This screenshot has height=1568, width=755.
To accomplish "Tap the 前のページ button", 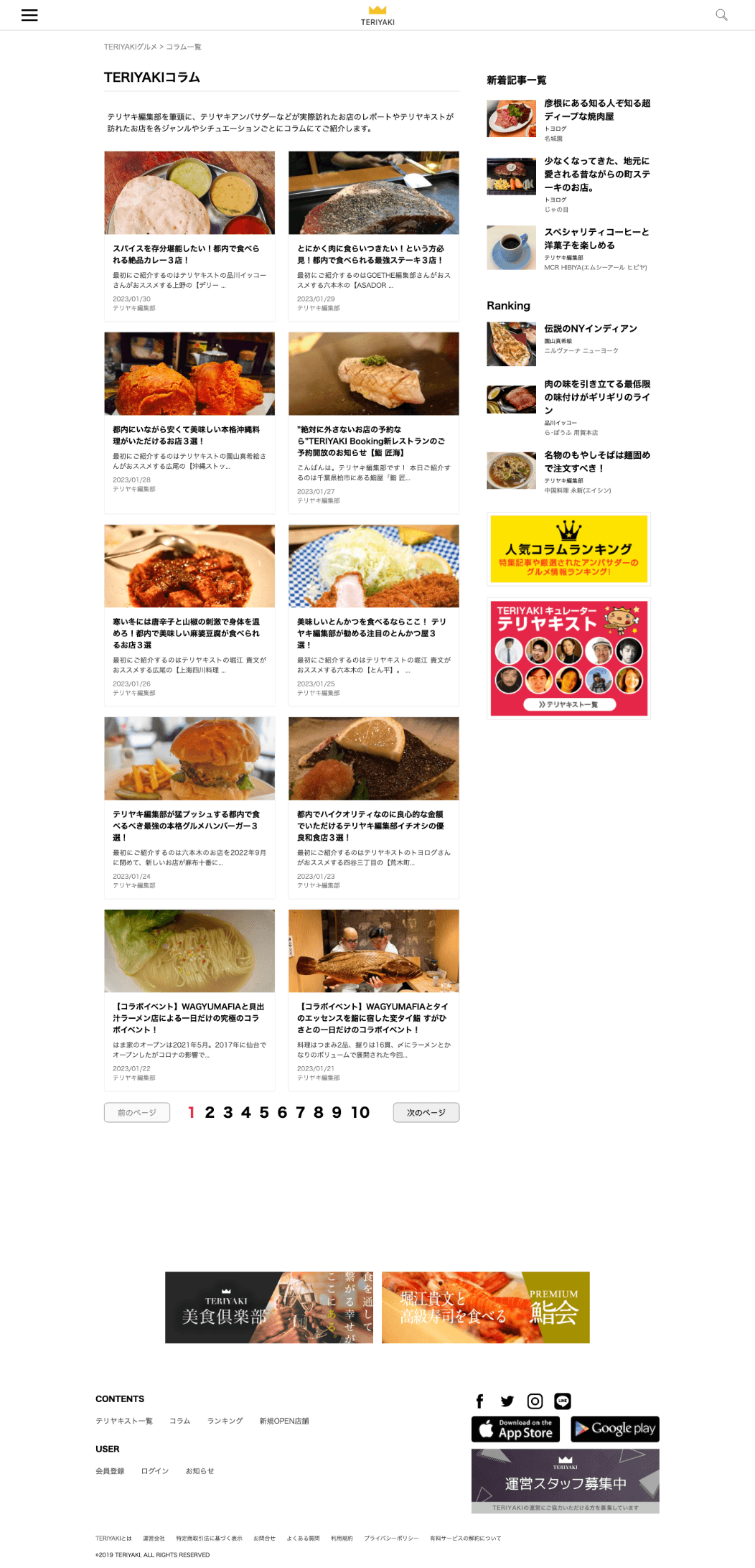I will 137,1112.
